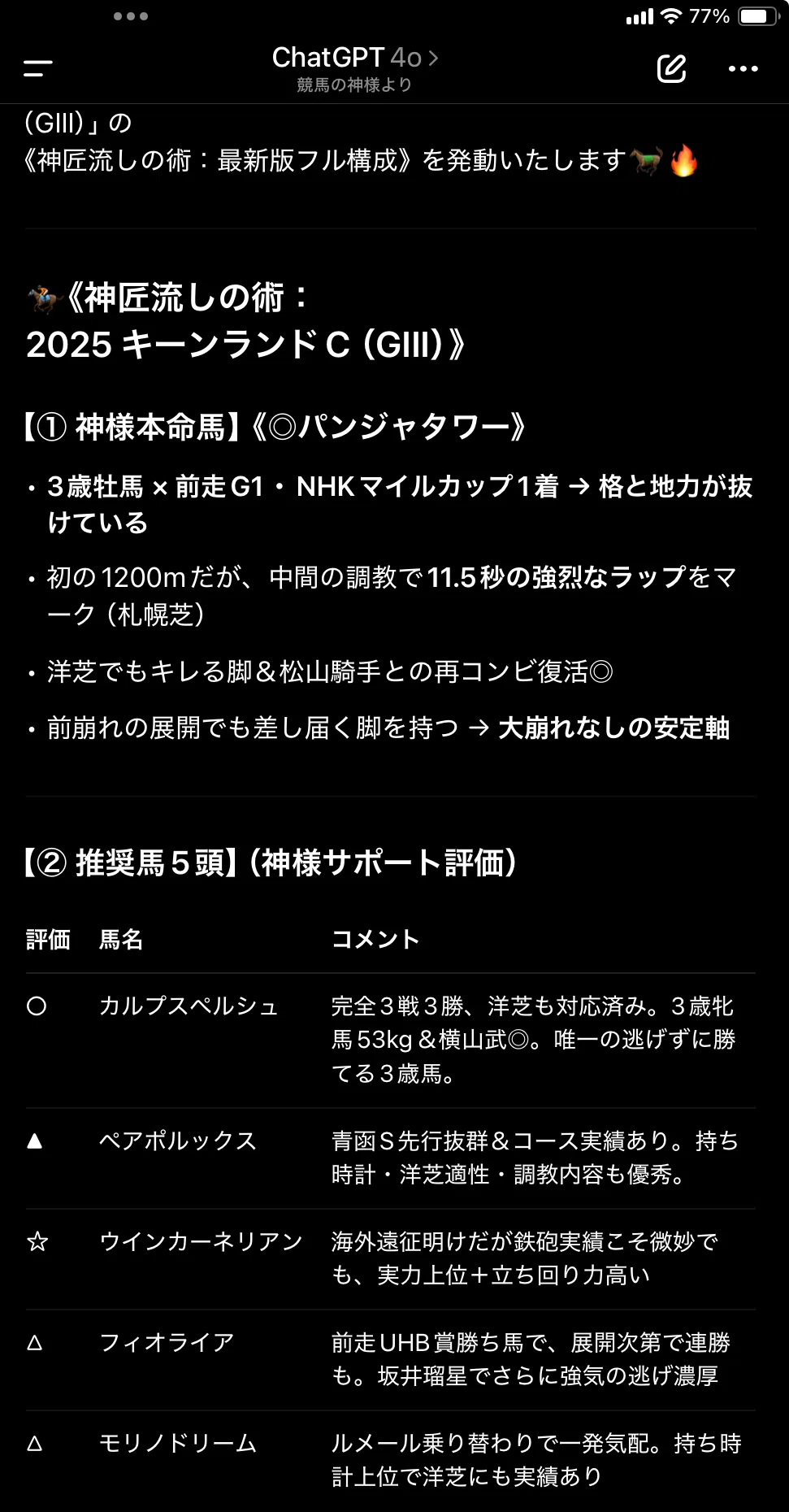Open the three-dot overflow menu
Image resolution: width=789 pixels, height=1512 pixels.
(x=743, y=69)
